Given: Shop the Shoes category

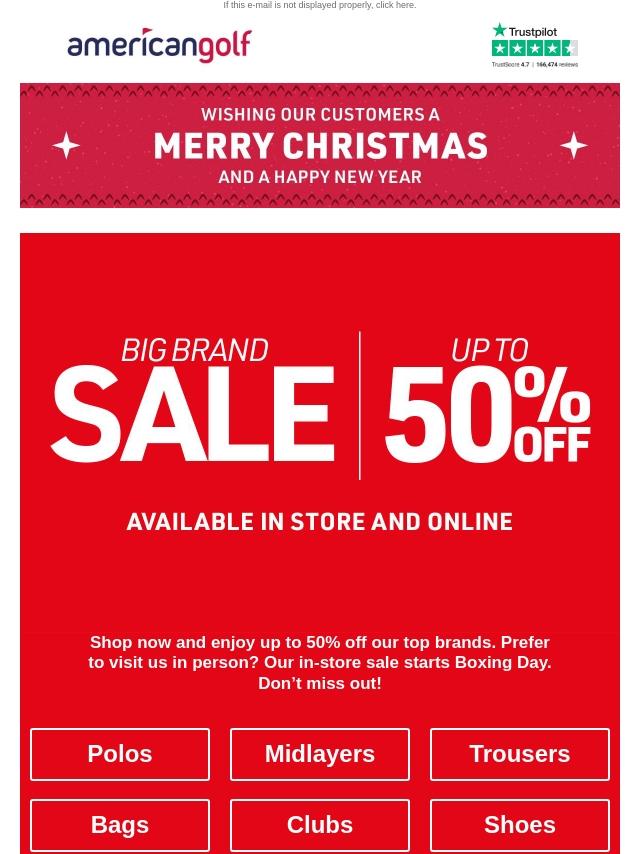Looking at the screenshot, I should click(x=519, y=825).
